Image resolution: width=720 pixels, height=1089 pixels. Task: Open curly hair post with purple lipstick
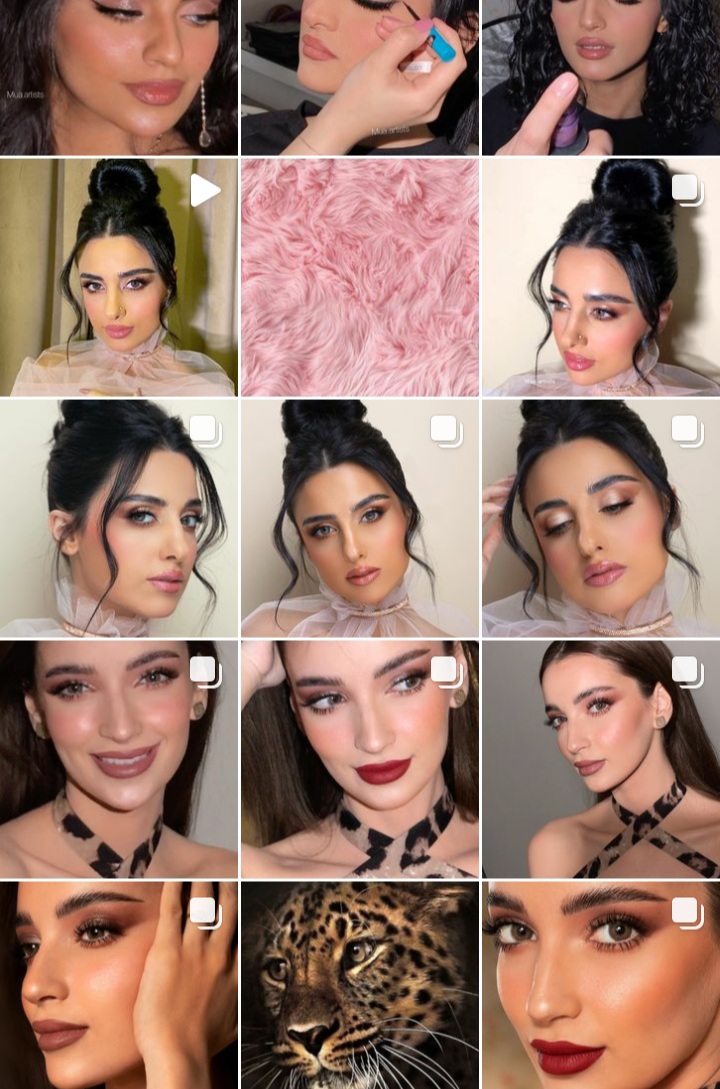click(601, 77)
